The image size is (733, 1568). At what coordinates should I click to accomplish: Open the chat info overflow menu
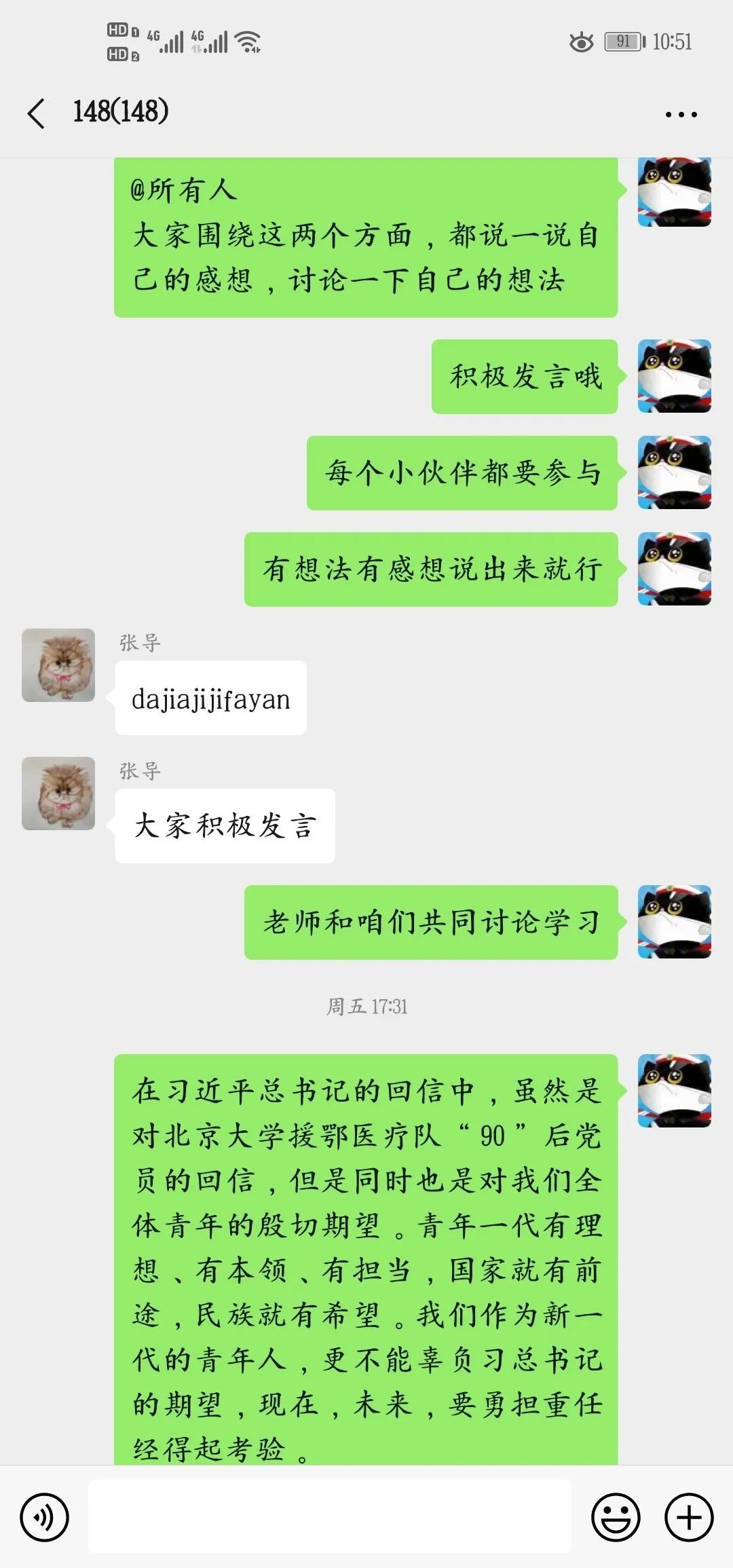point(681,114)
